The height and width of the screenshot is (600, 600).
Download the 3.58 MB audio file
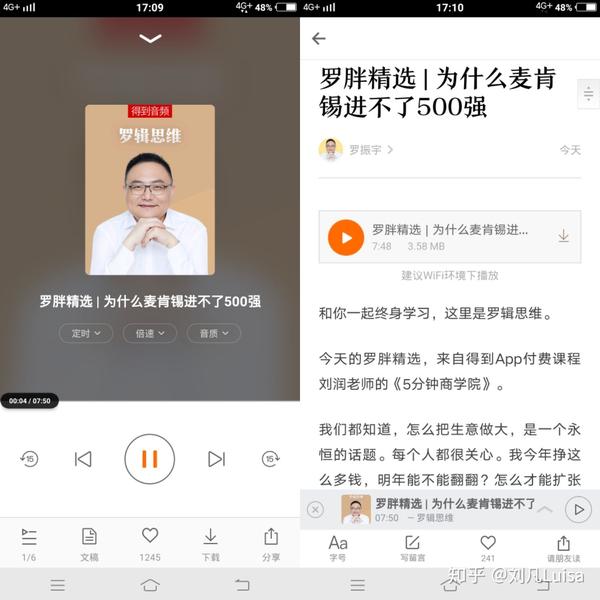point(563,237)
